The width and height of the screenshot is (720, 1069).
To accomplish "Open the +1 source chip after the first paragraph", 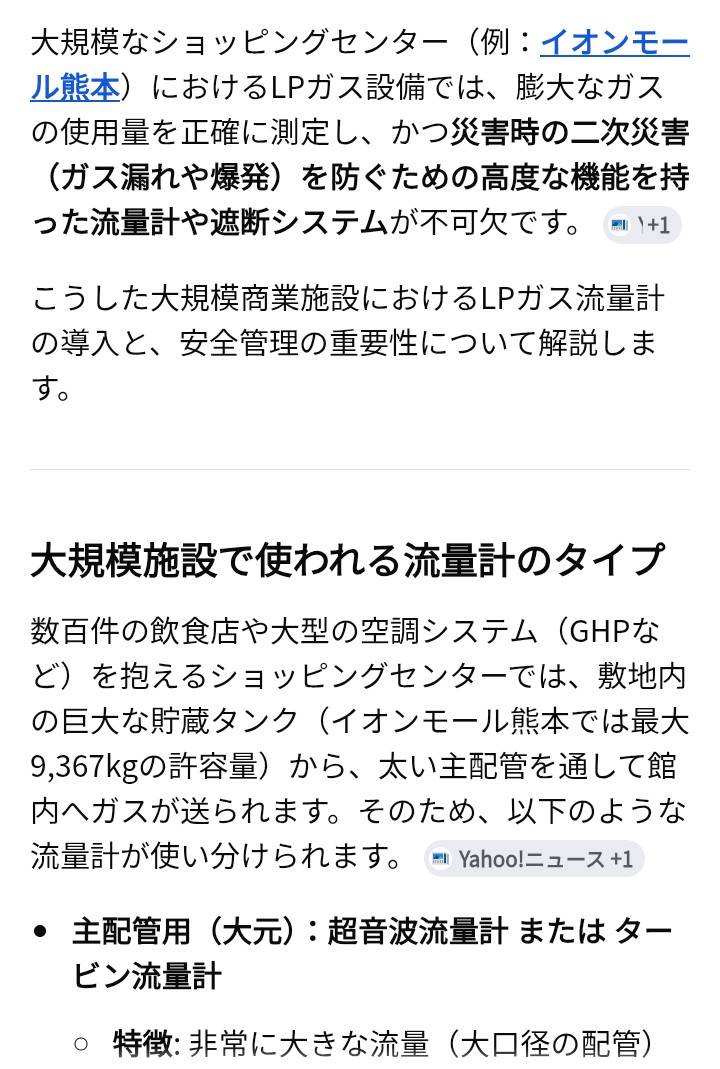I will point(642,224).
